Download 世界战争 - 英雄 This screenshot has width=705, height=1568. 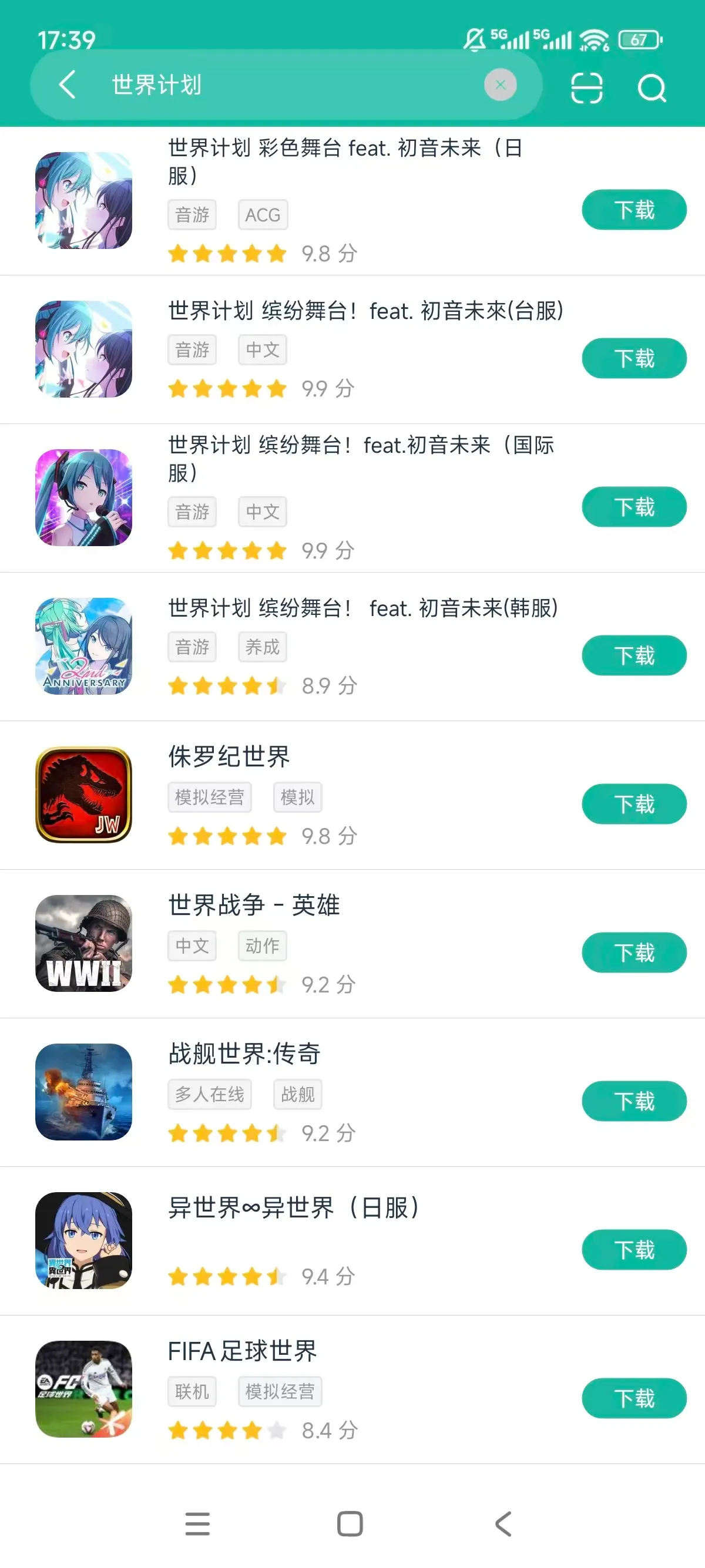coord(634,953)
